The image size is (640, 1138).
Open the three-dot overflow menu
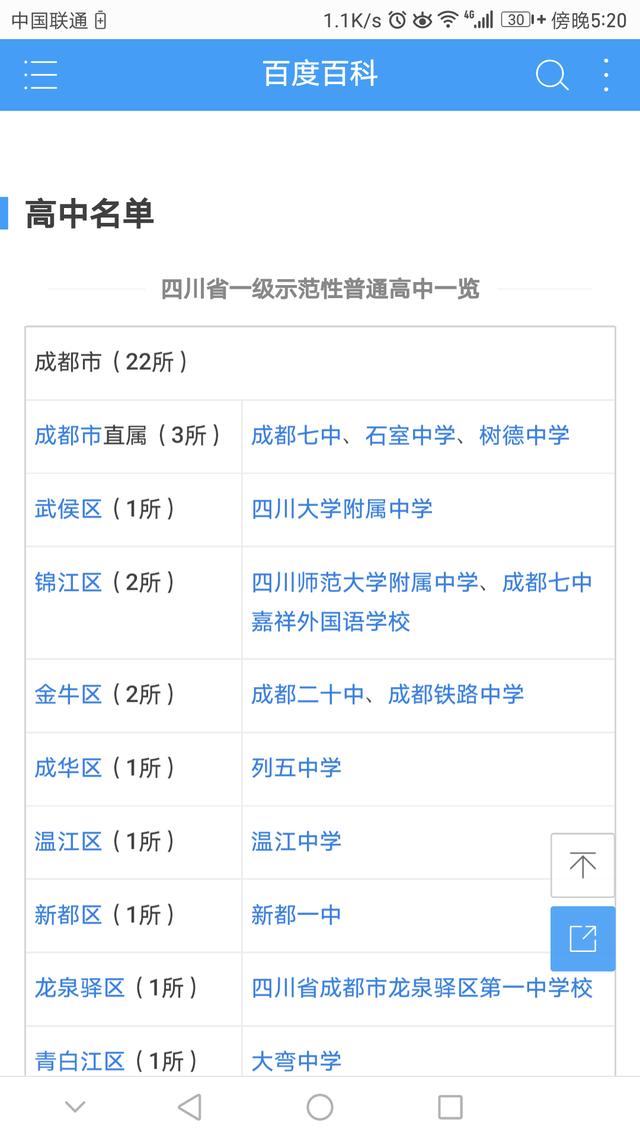tap(606, 75)
